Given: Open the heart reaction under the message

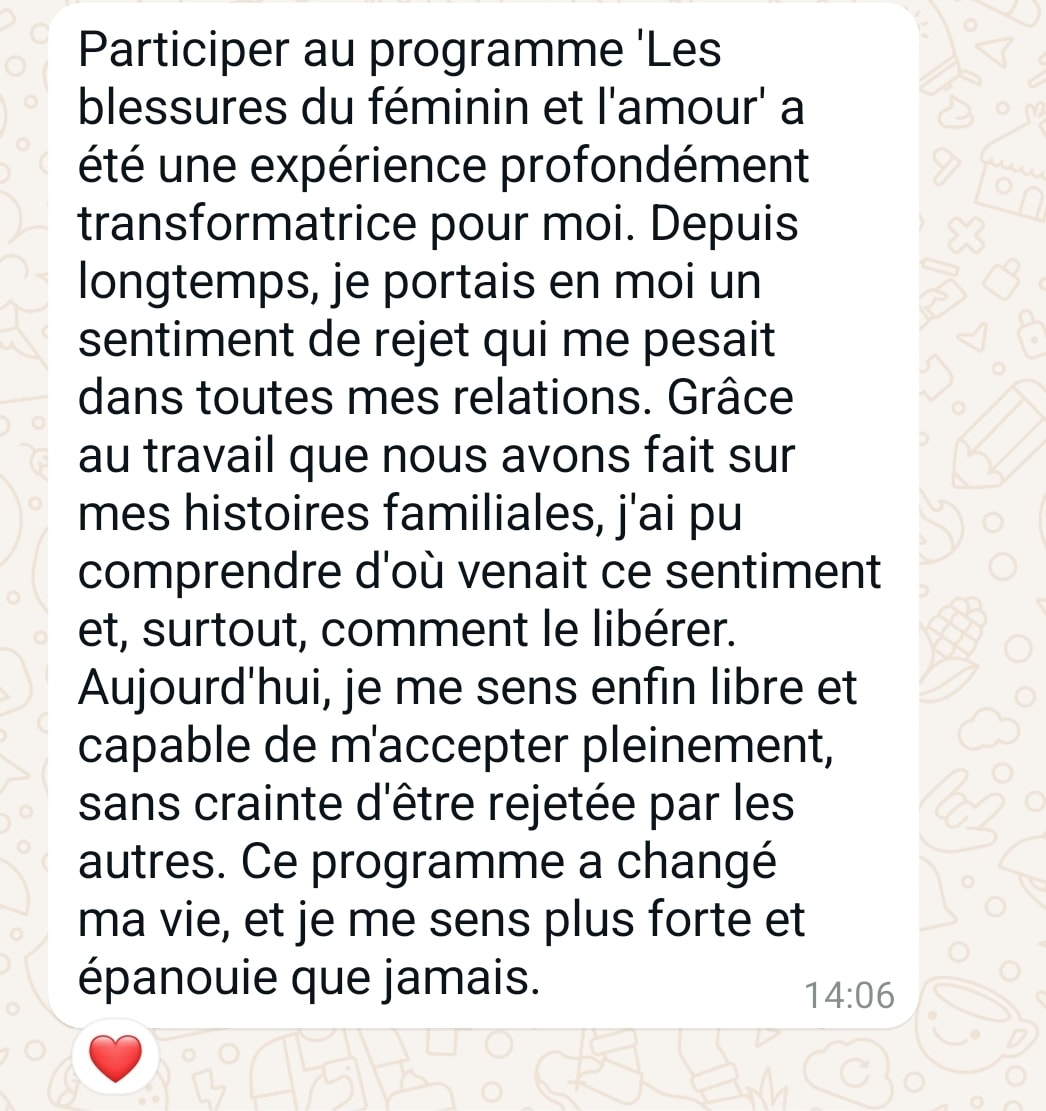Looking at the screenshot, I should (115, 1058).
